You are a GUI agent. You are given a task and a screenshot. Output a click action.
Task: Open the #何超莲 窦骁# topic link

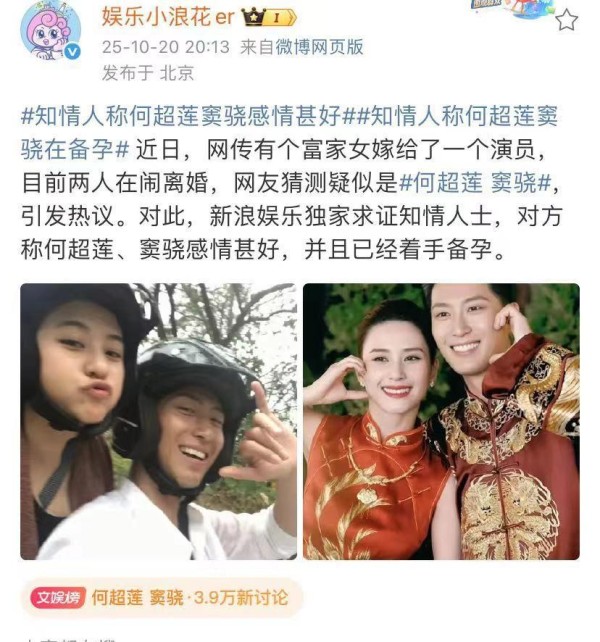coord(475,183)
